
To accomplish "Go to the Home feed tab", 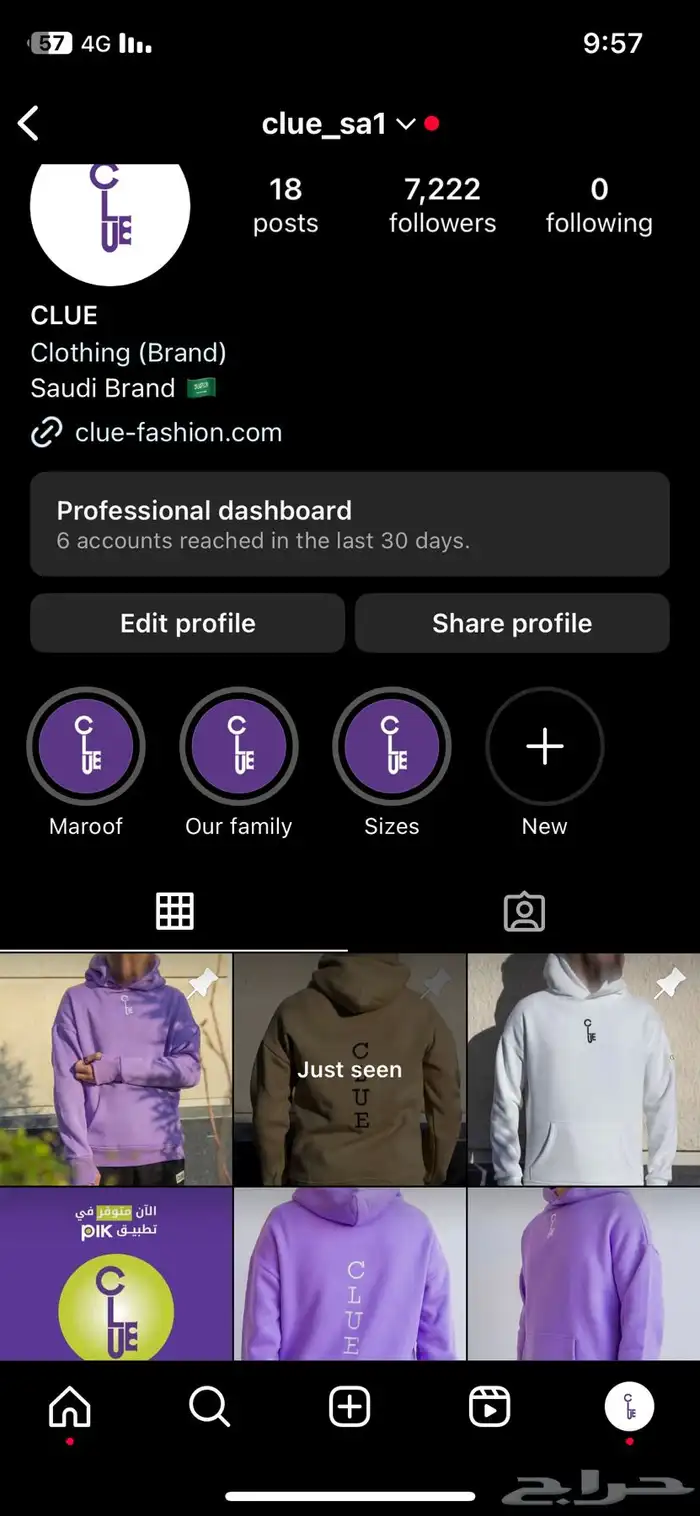I will pyautogui.click(x=69, y=1408).
